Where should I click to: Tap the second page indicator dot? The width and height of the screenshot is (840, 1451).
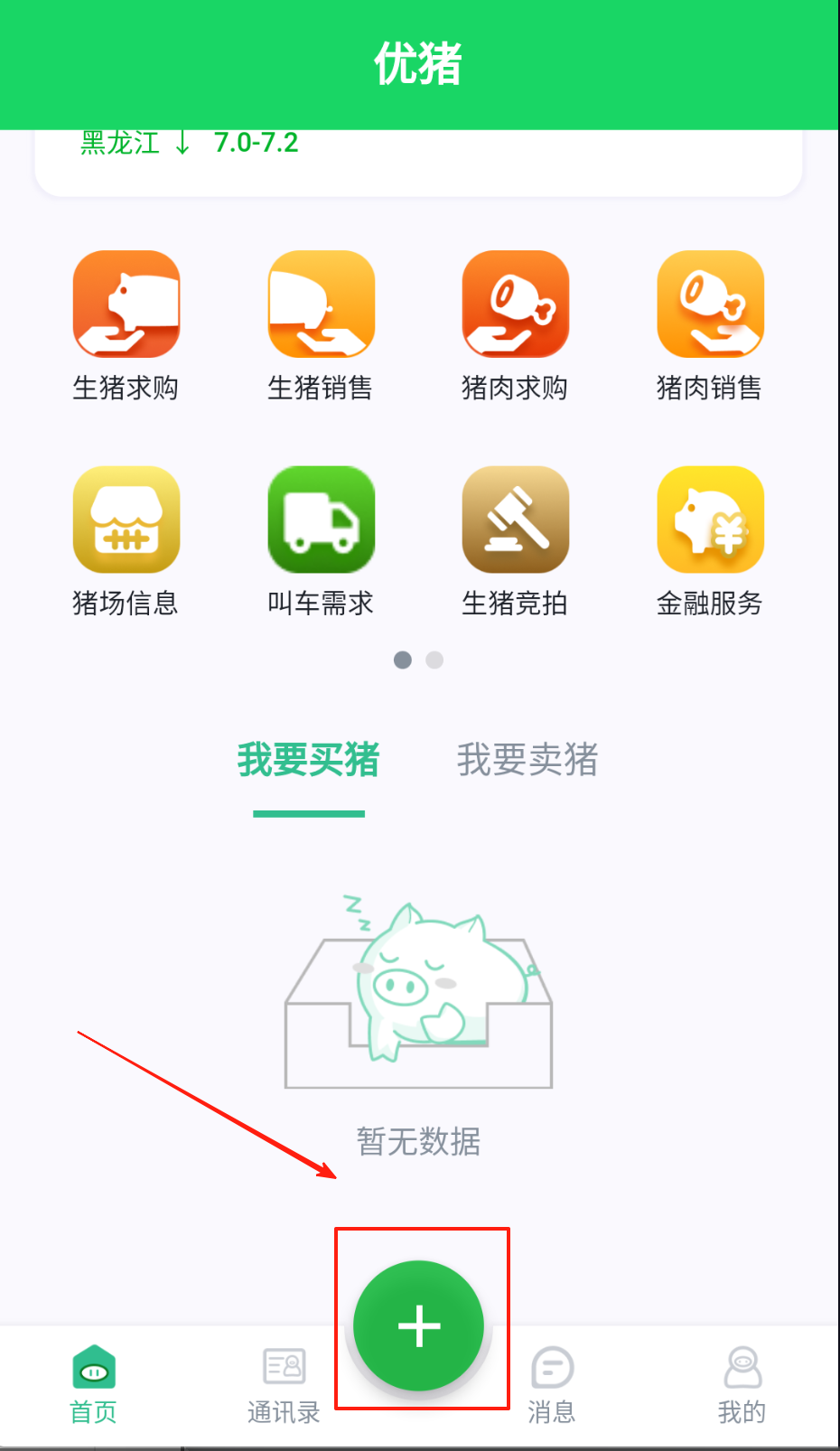tap(434, 660)
